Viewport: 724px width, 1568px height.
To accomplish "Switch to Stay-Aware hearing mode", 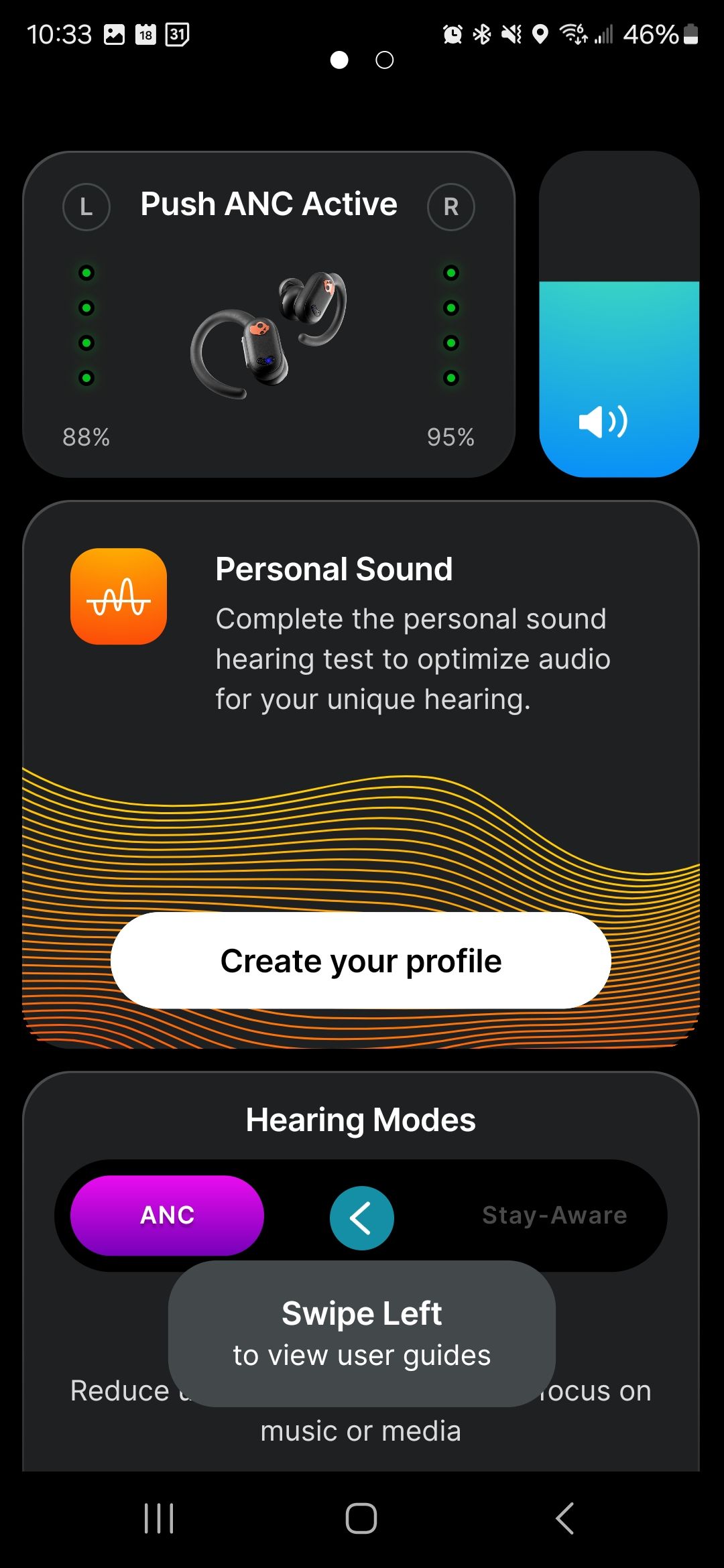I will [x=554, y=1215].
